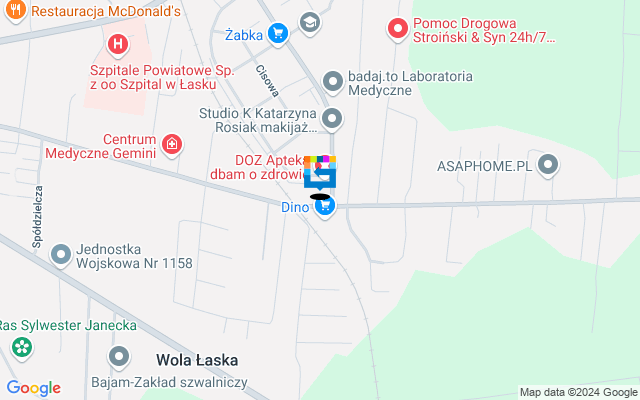The image size is (640, 400).
Task: Select the Jednostka Wojskowa Nr 1158 pin
Action: tap(62, 255)
